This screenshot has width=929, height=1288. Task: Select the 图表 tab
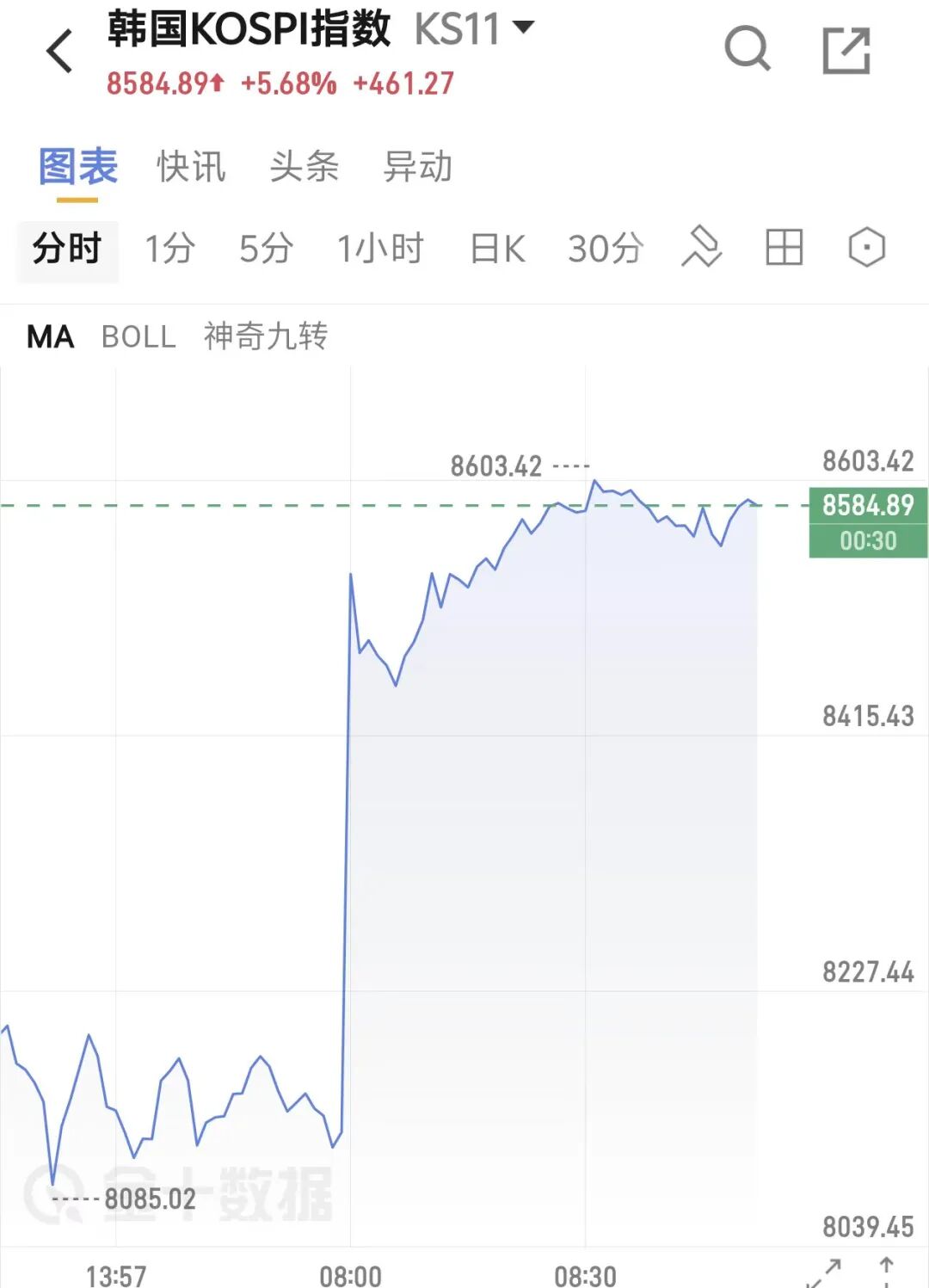(78, 167)
